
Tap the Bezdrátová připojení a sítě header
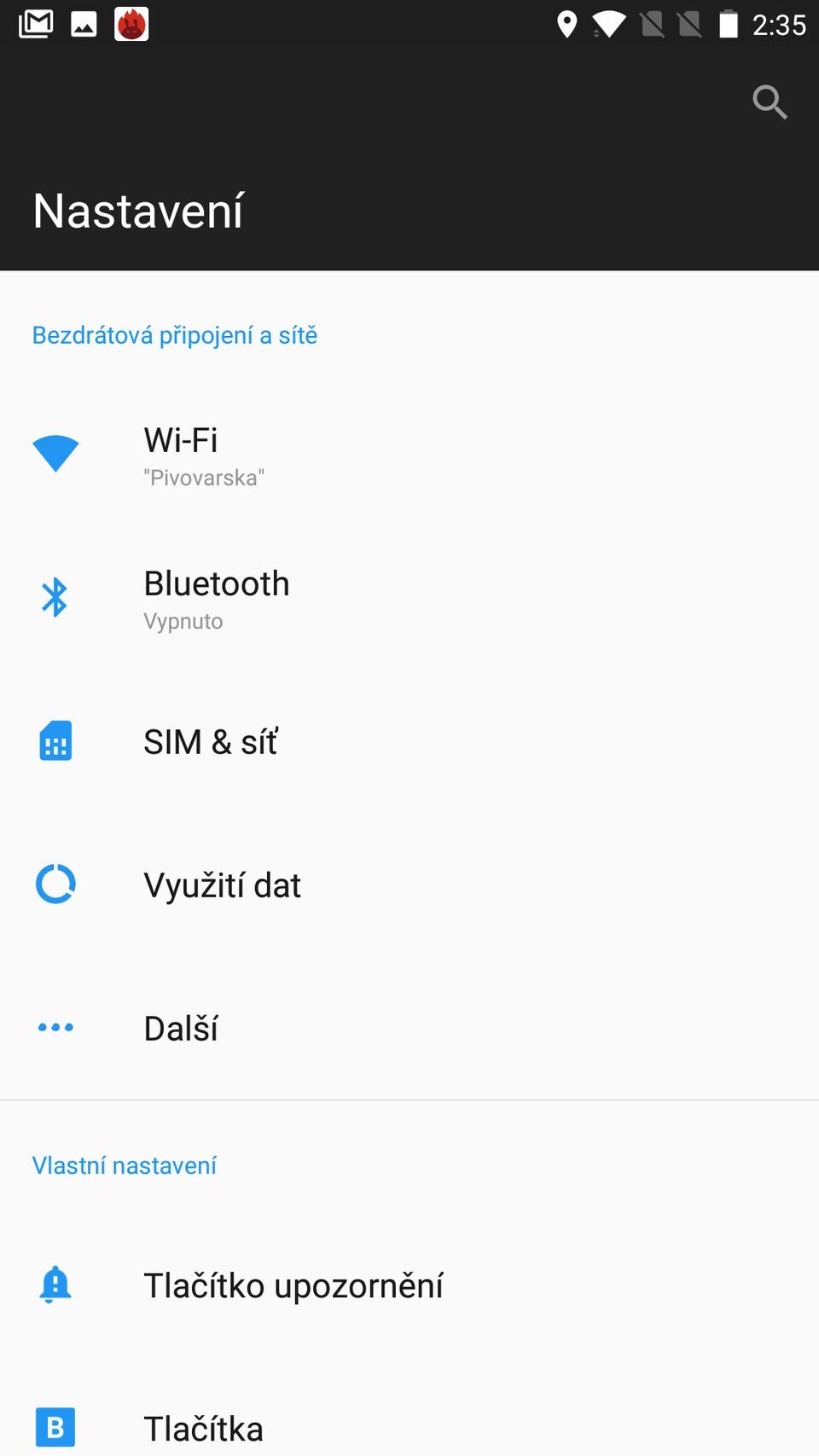(175, 334)
